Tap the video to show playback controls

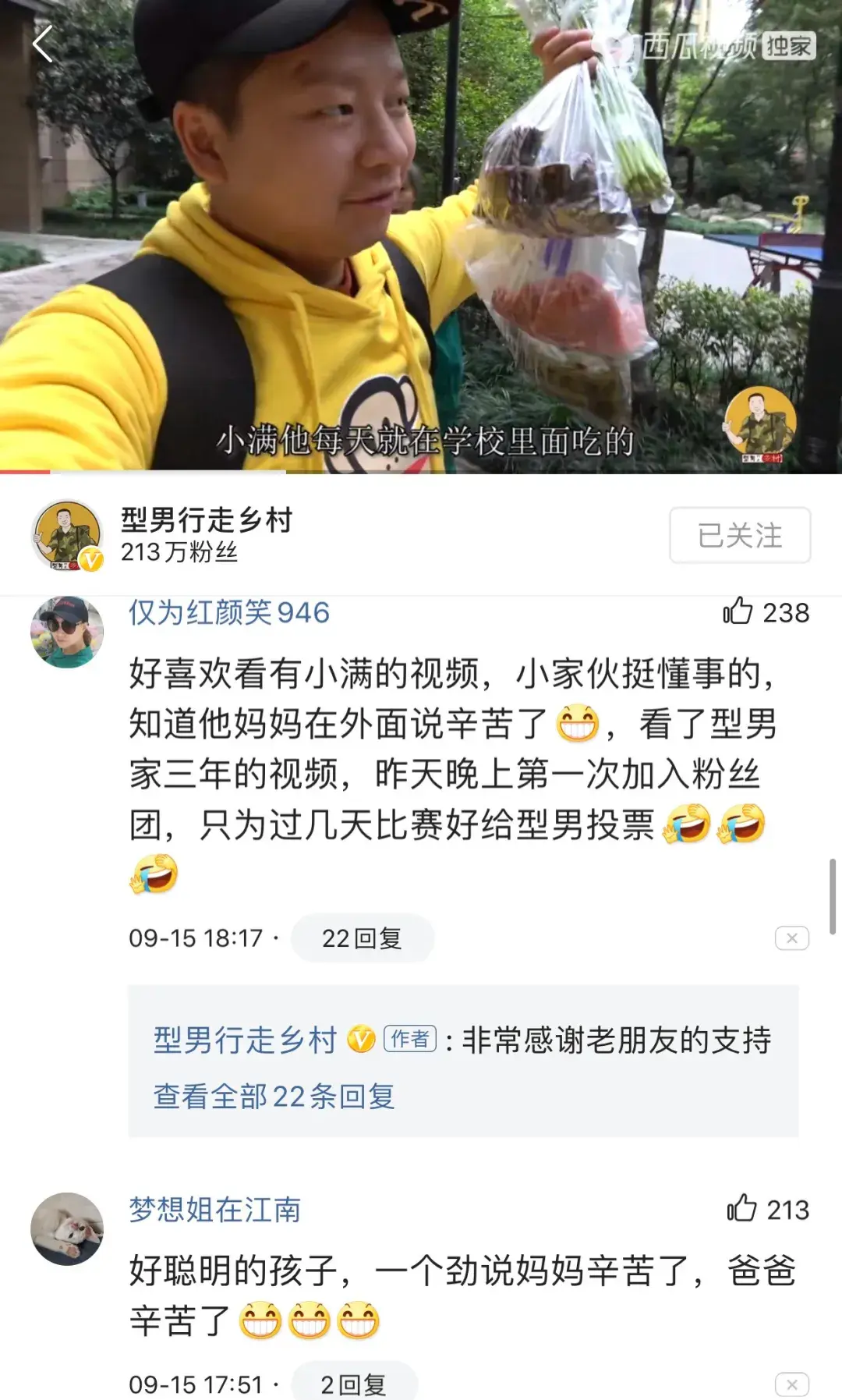[x=421, y=234]
